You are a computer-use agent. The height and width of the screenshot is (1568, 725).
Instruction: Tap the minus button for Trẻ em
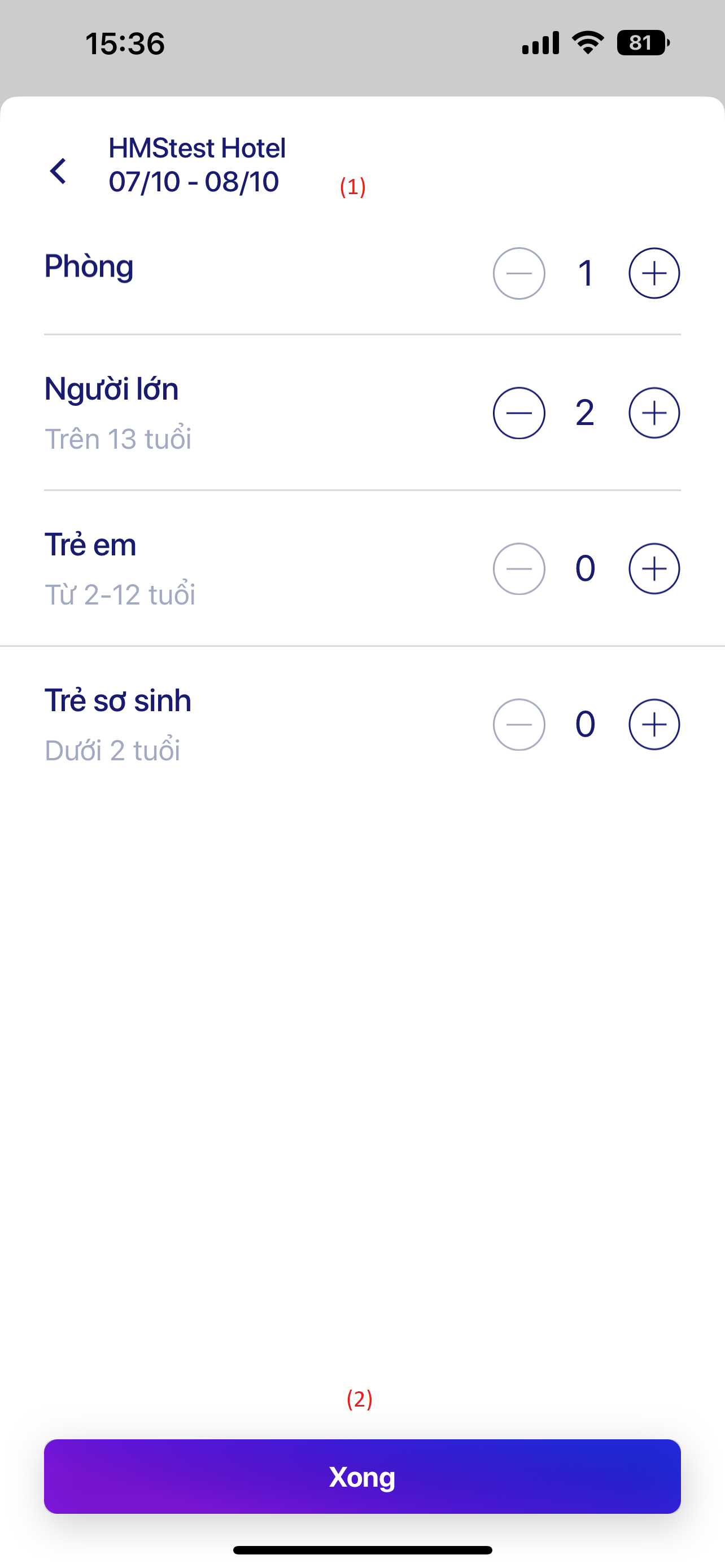coord(519,568)
